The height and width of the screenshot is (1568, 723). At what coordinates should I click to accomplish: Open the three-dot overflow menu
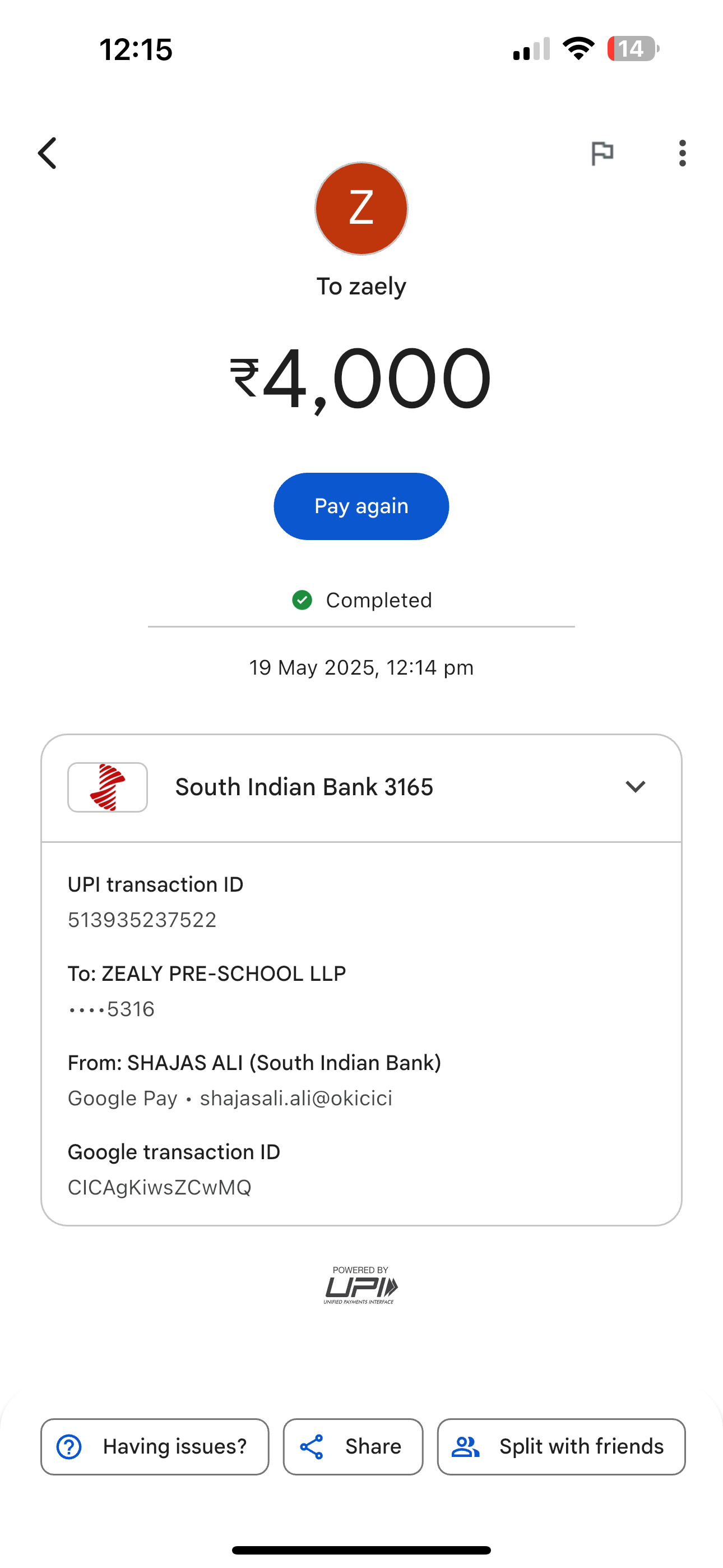[682, 153]
